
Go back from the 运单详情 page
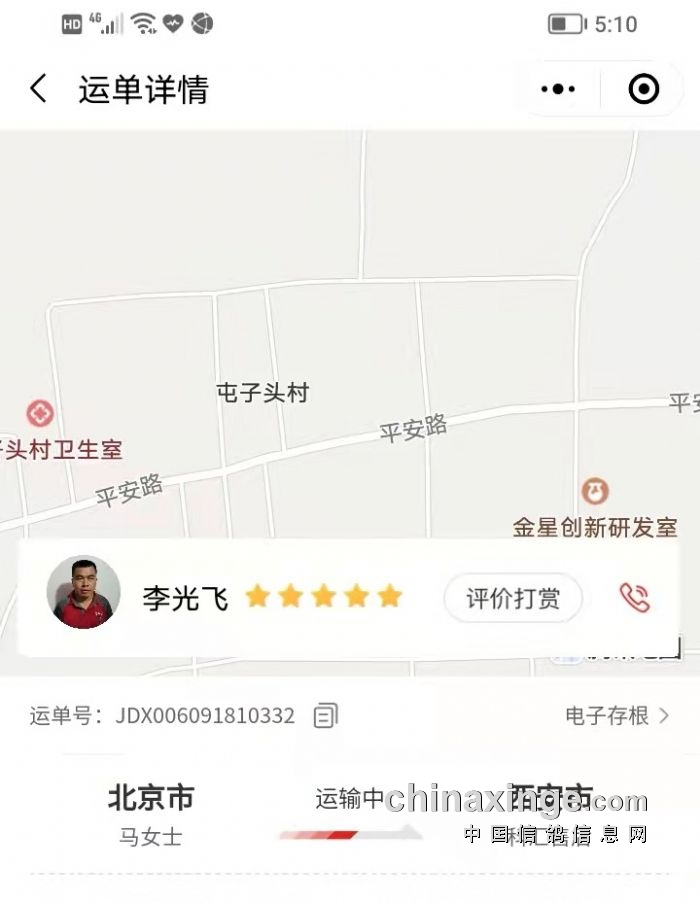38,89
